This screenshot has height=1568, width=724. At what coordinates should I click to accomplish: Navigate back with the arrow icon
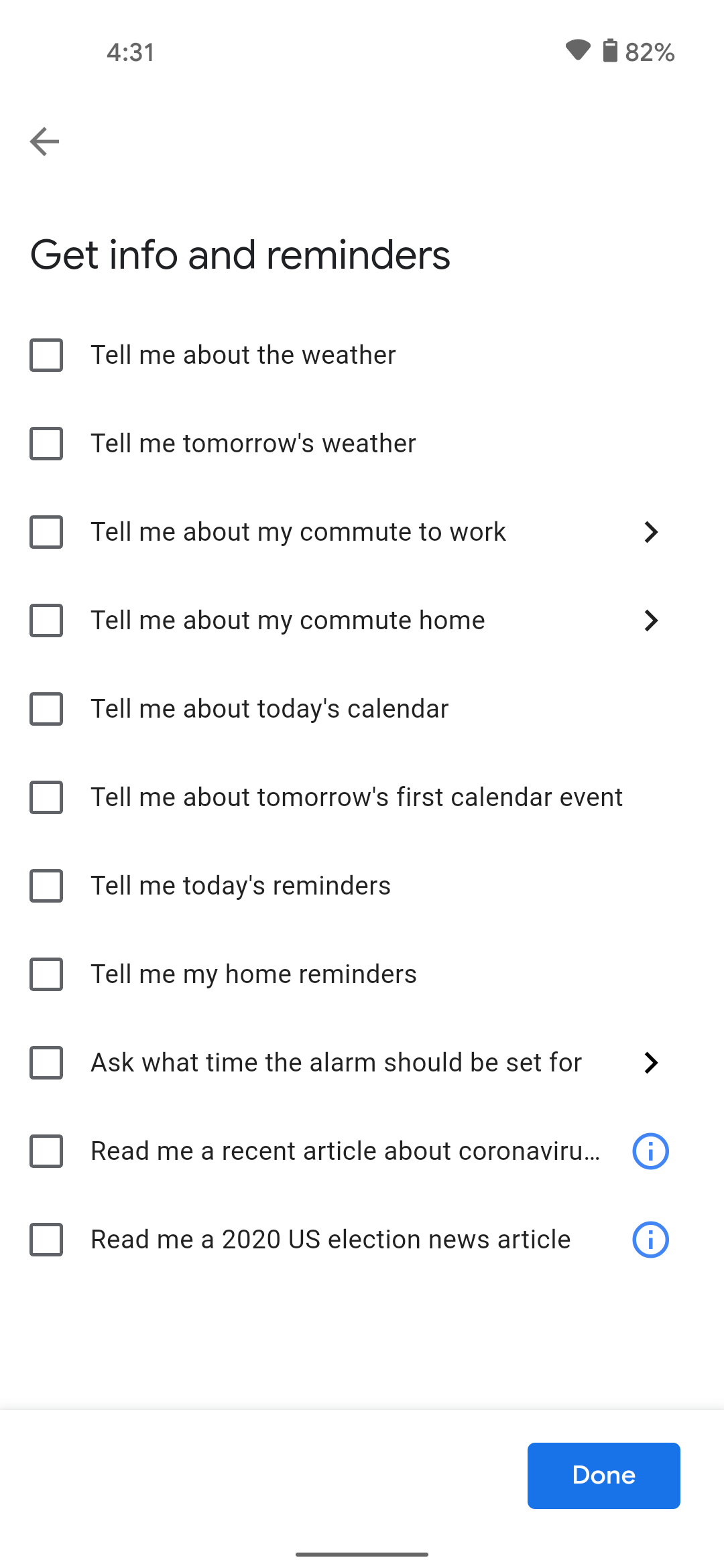(43, 141)
